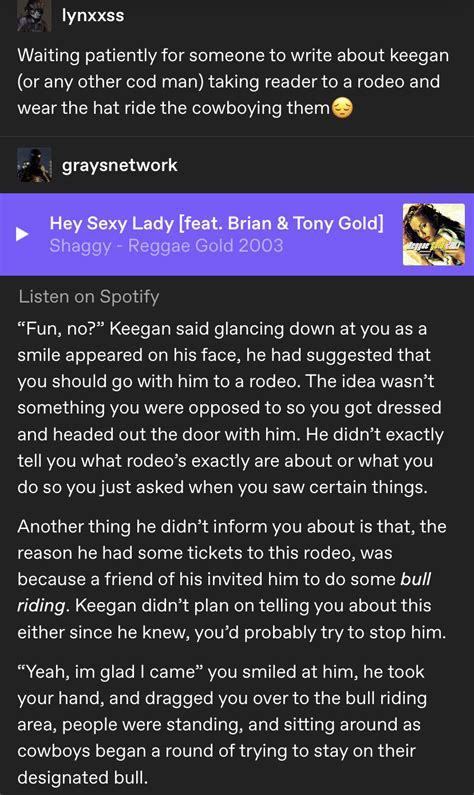Open graysnetwork's avatar
Image resolution: width=474 pixels, height=795 pixels.
(34, 165)
